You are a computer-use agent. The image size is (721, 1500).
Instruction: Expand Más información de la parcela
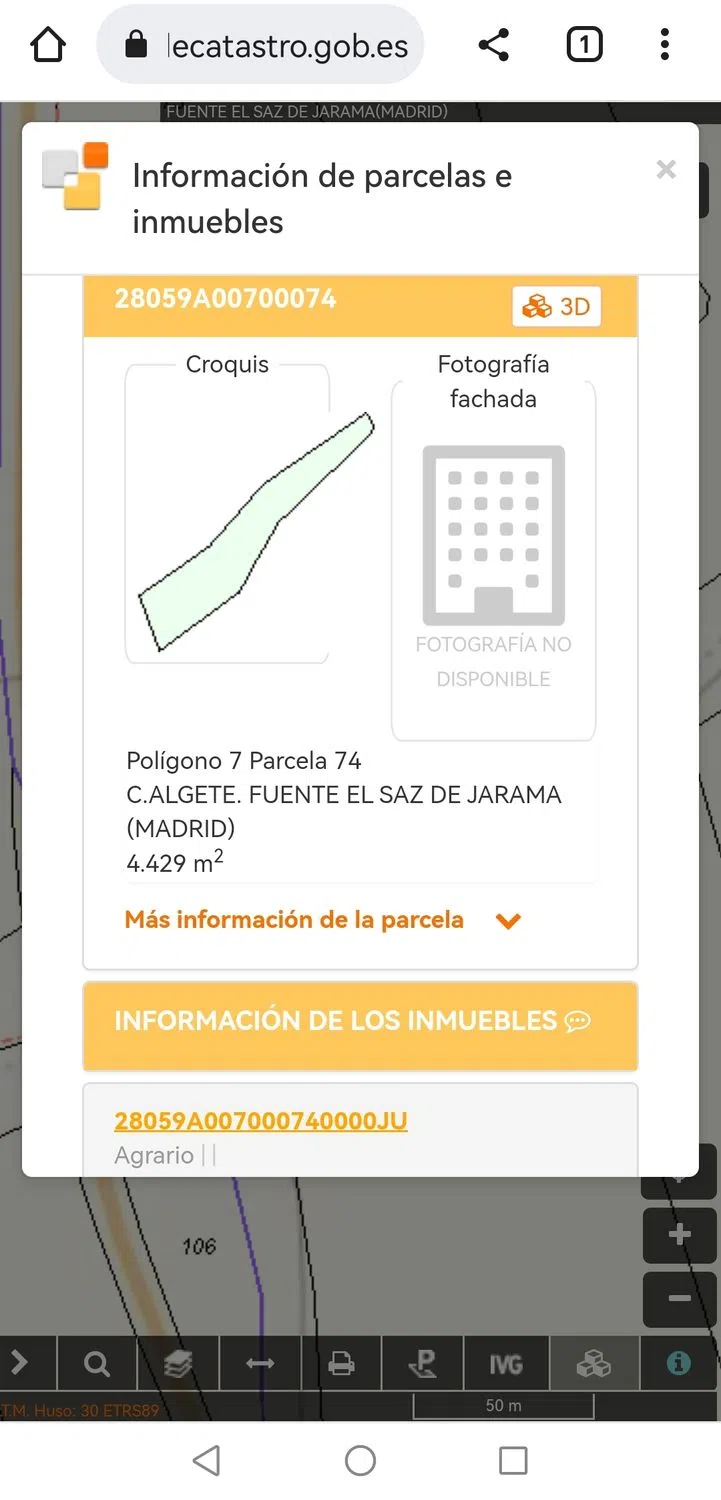[322, 920]
